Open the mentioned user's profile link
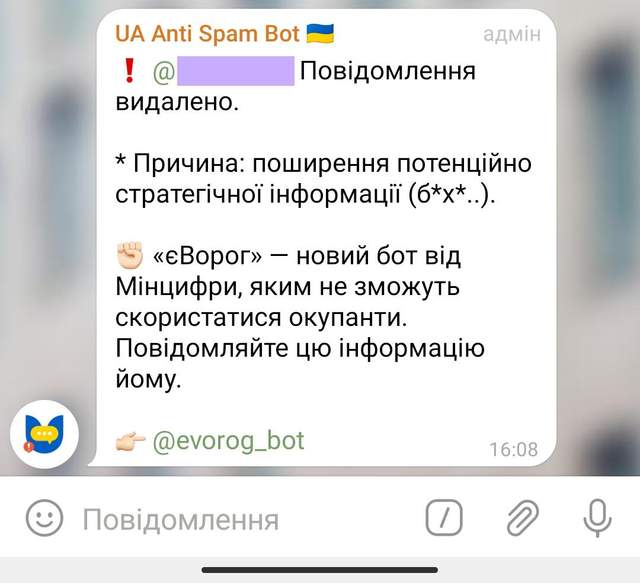 tap(222, 72)
